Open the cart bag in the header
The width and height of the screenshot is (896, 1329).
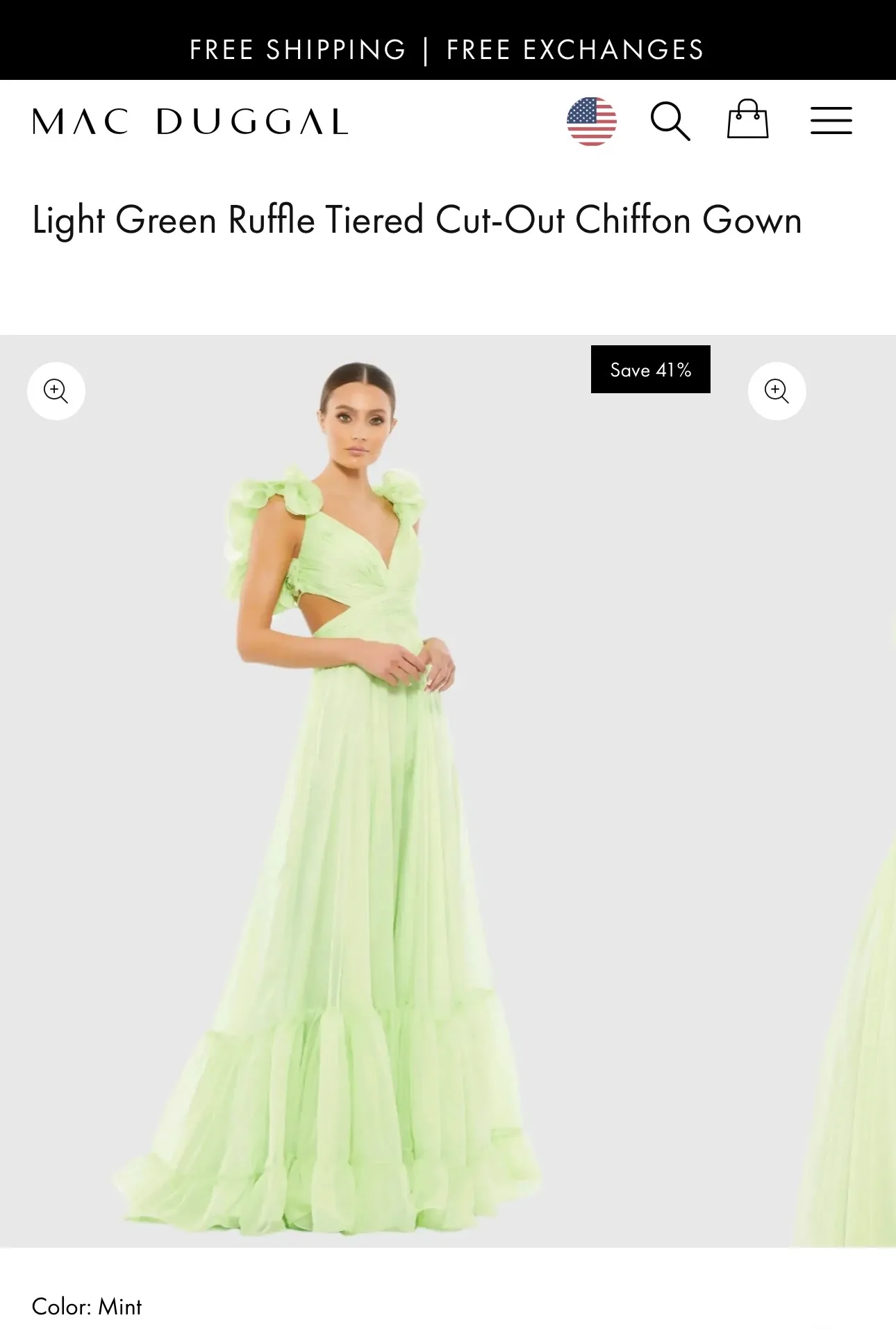click(748, 122)
